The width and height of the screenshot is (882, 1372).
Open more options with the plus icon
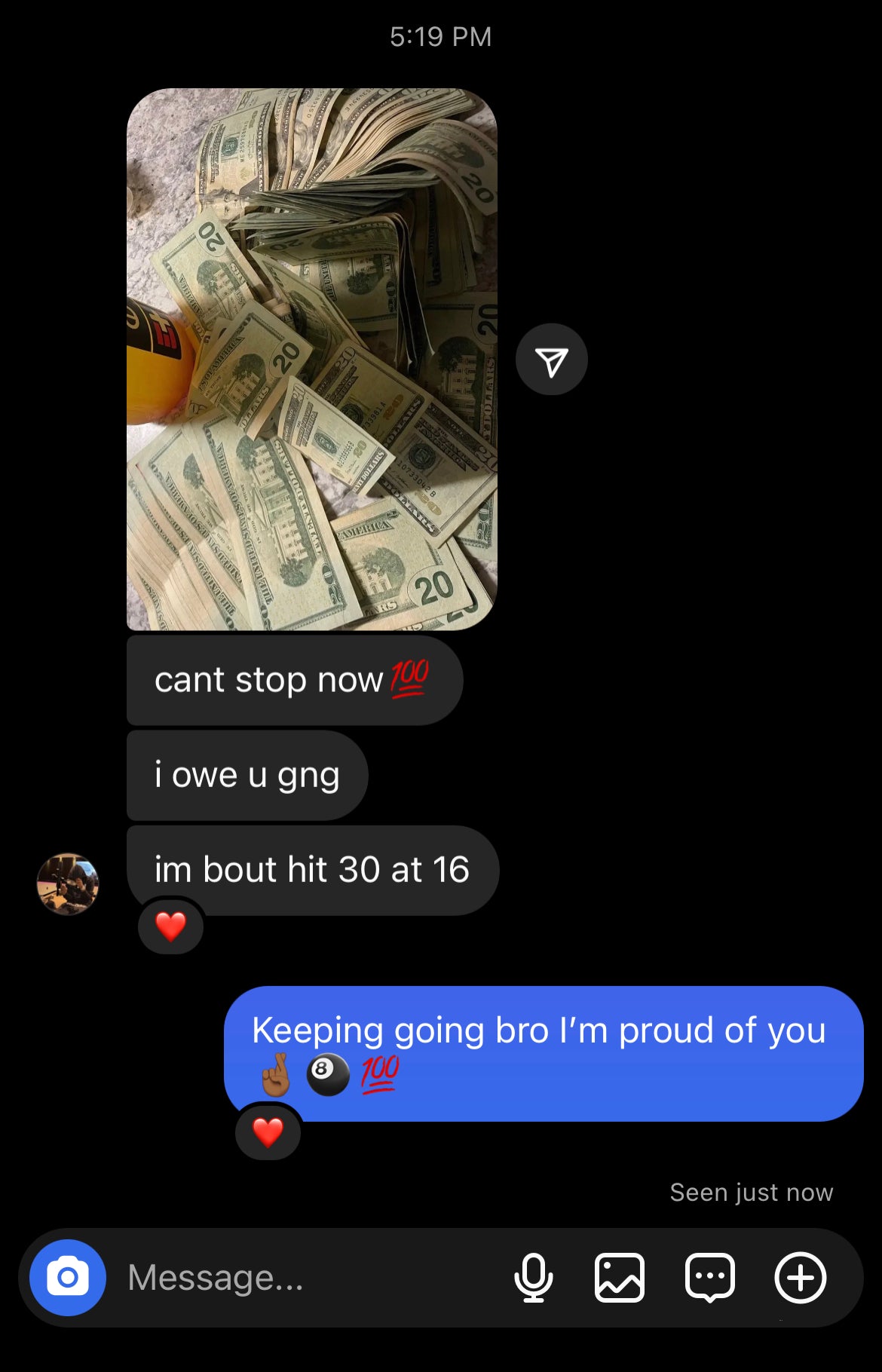[801, 1278]
